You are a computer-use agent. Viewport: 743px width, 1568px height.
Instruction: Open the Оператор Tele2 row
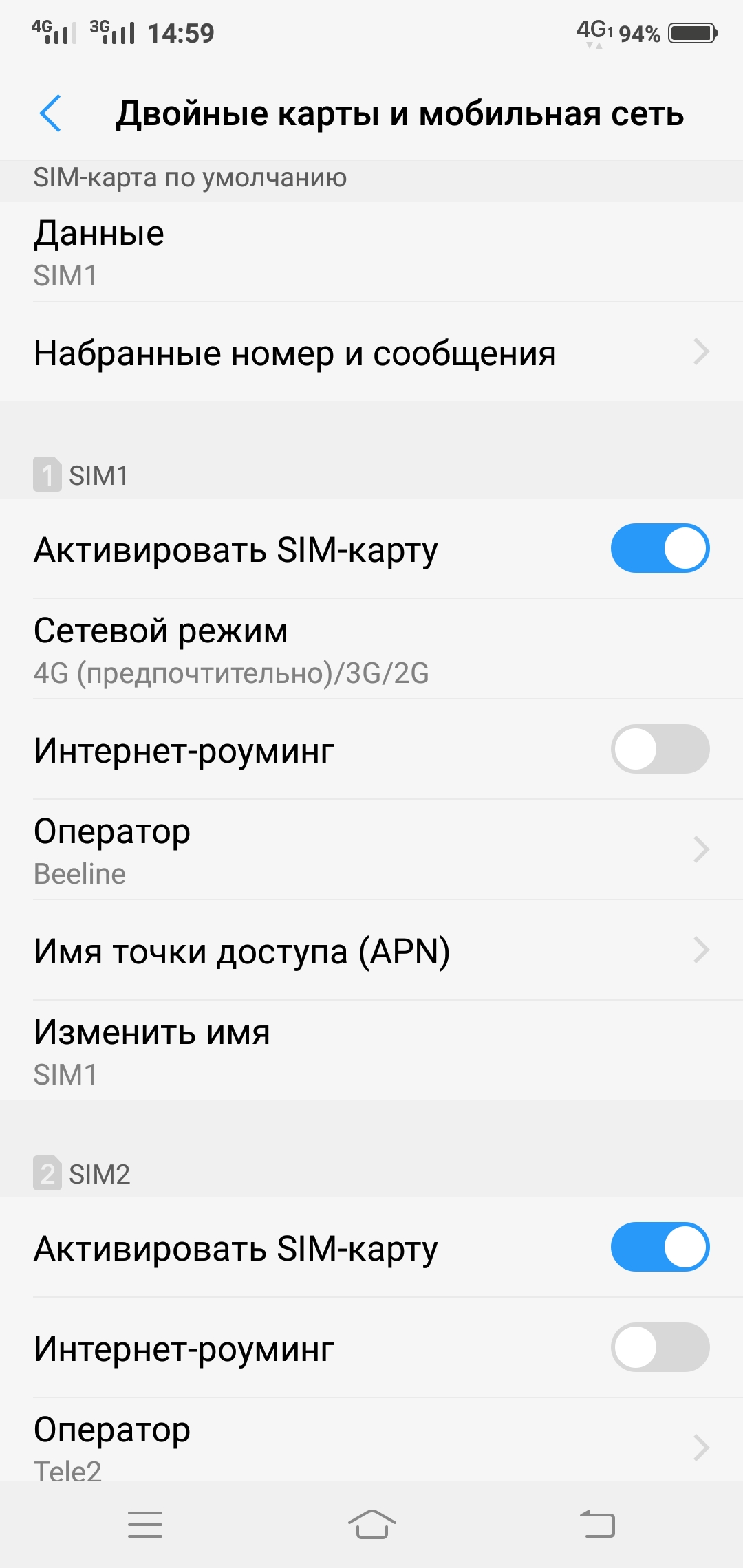pos(371,1444)
